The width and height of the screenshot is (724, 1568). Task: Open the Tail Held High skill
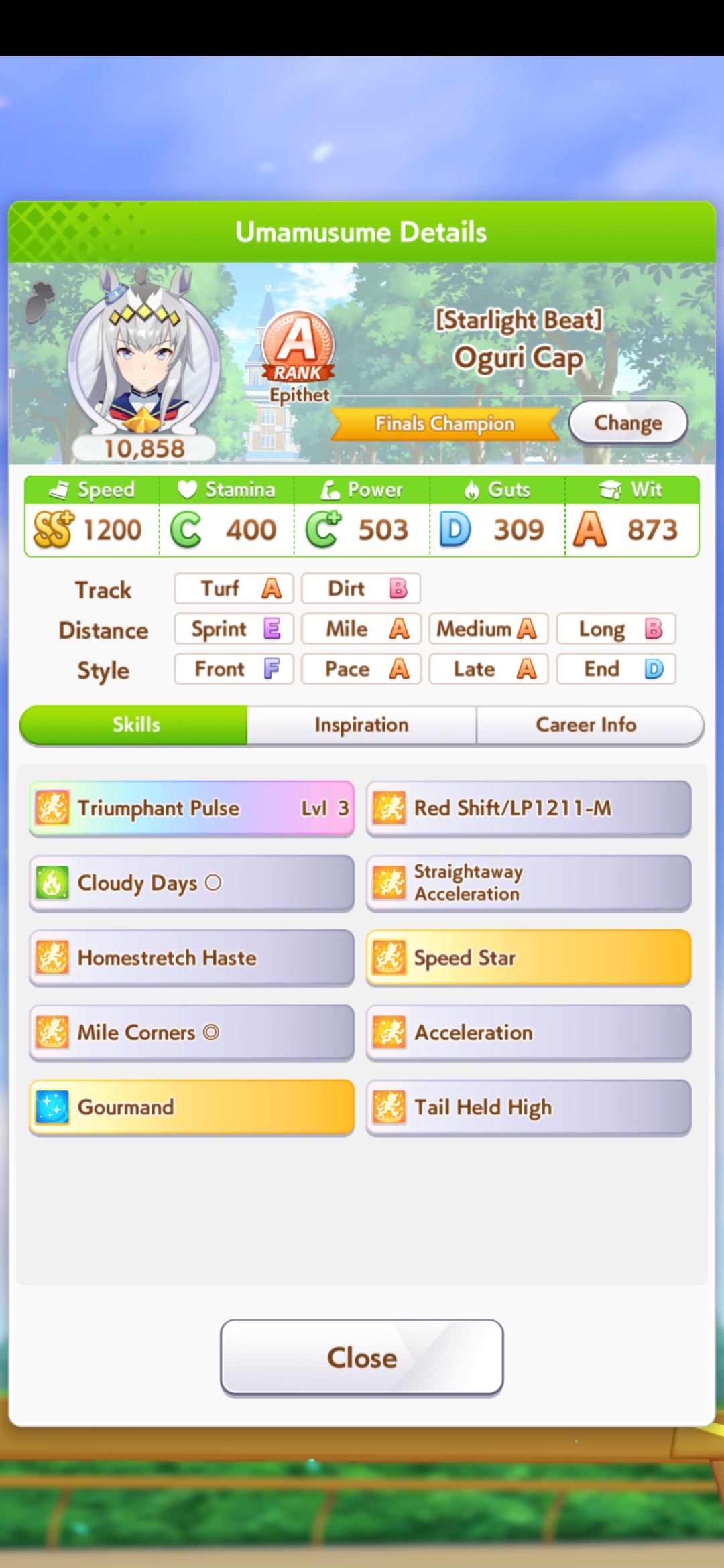click(x=528, y=1108)
